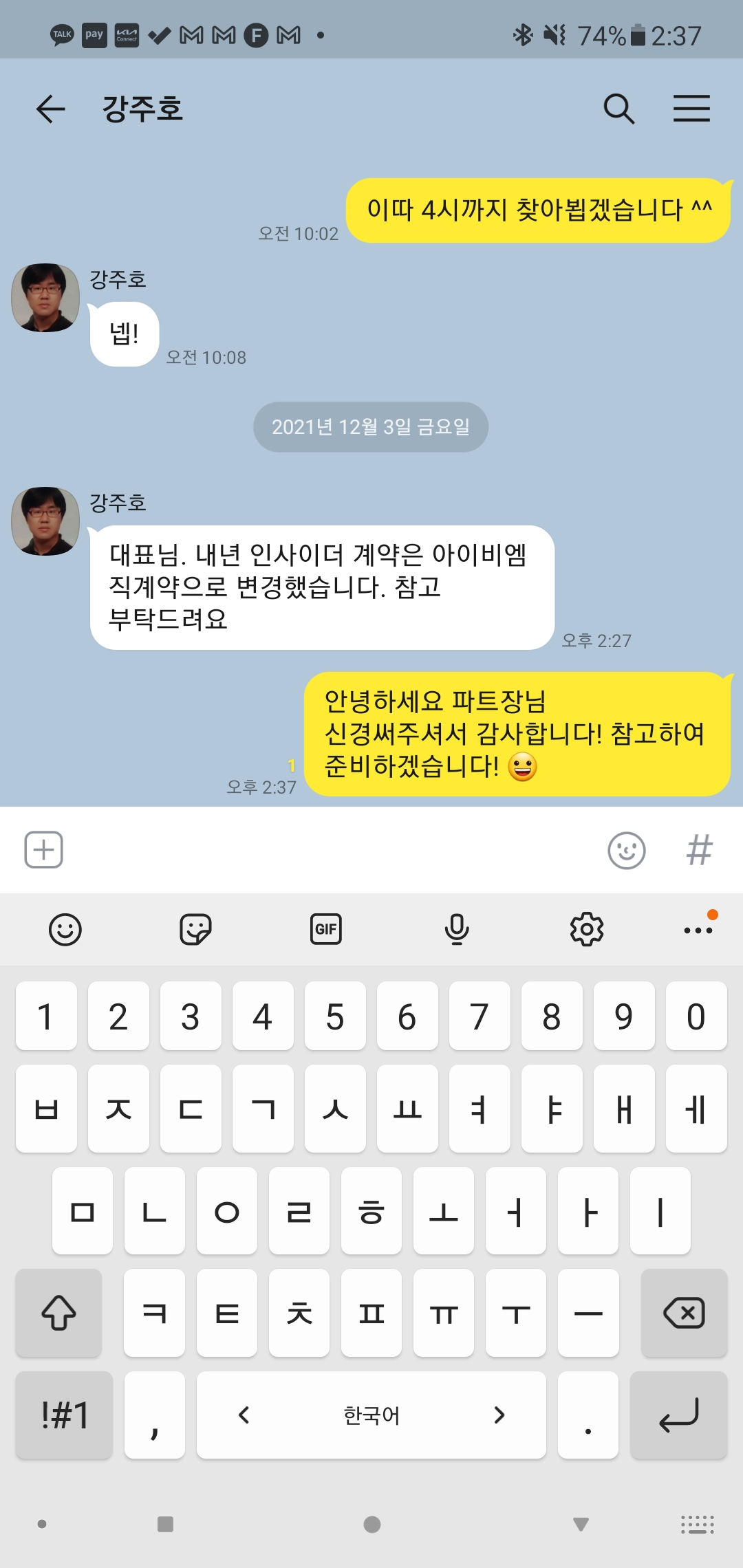The height and width of the screenshot is (1568, 743).
Task: Hit the enter key on keyboard
Action: click(x=678, y=1415)
